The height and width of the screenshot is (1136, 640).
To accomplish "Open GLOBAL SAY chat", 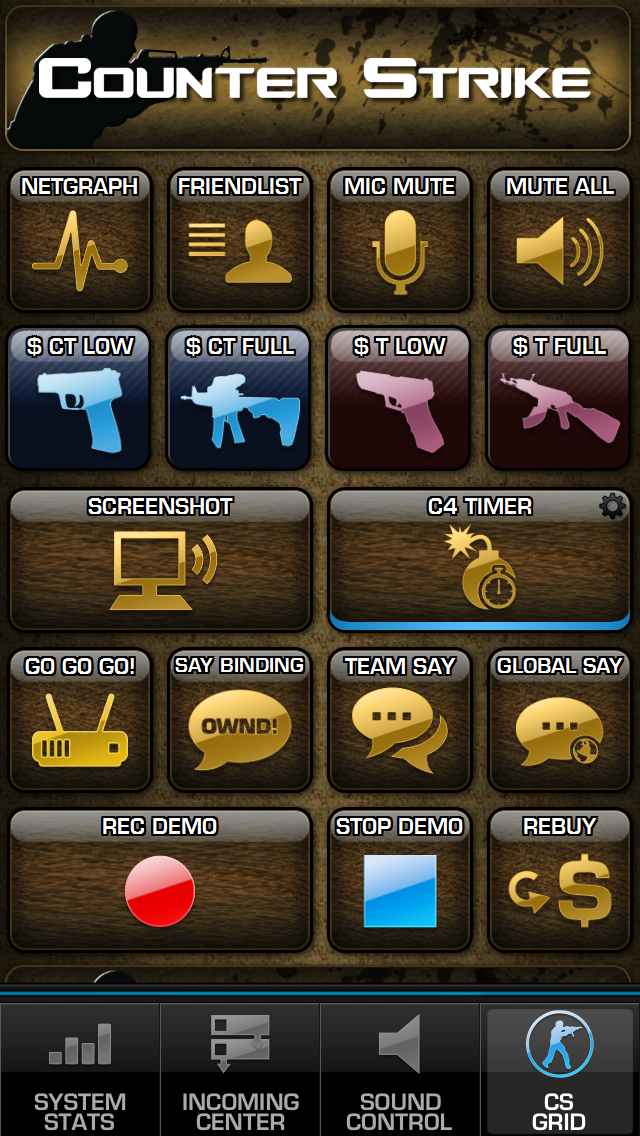I will pyautogui.click(x=560, y=720).
